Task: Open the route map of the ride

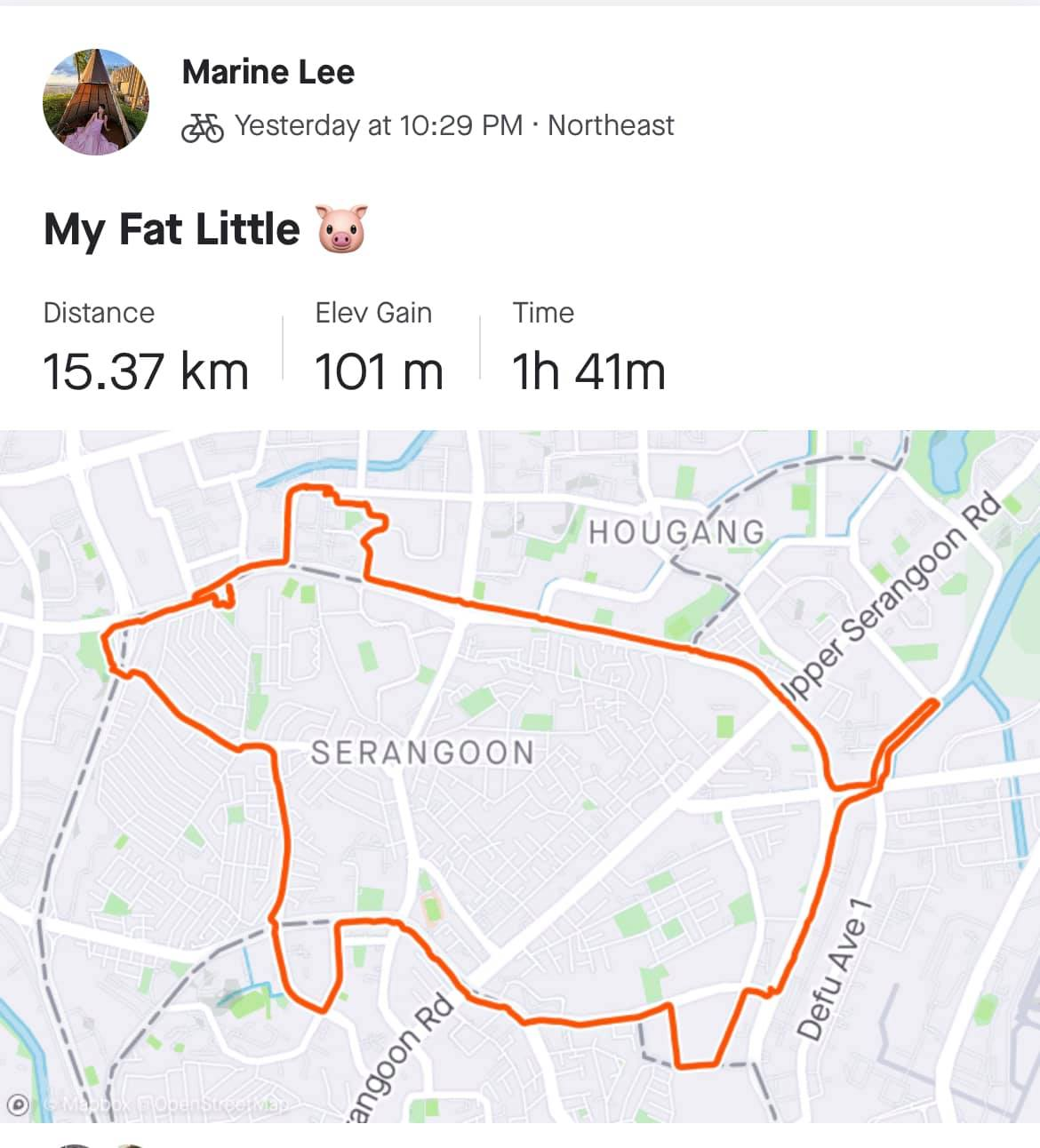Action: pos(520,775)
